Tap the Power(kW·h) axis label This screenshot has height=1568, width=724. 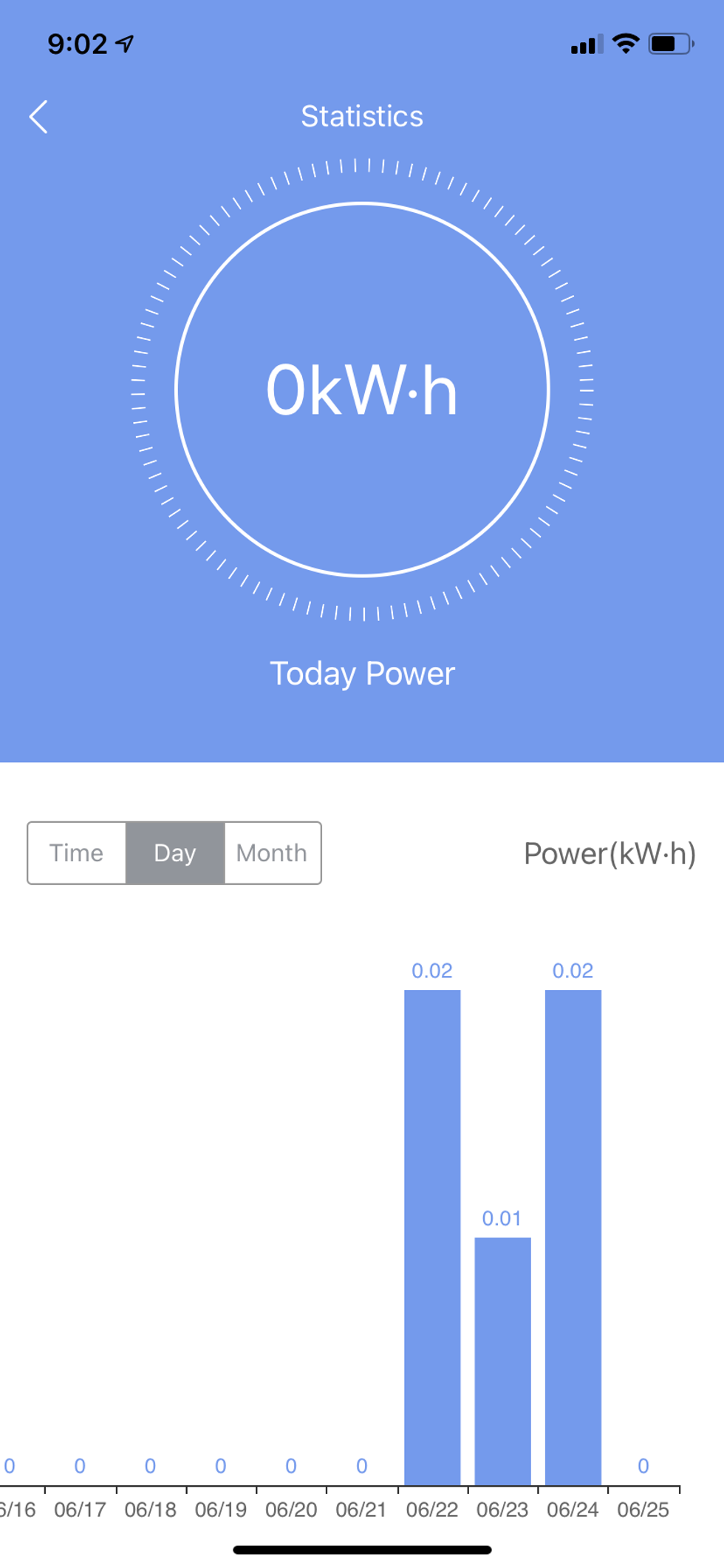pyautogui.click(x=611, y=852)
